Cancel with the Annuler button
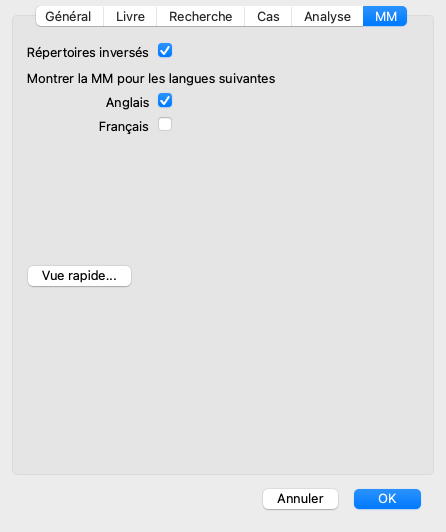 click(300, 499)
